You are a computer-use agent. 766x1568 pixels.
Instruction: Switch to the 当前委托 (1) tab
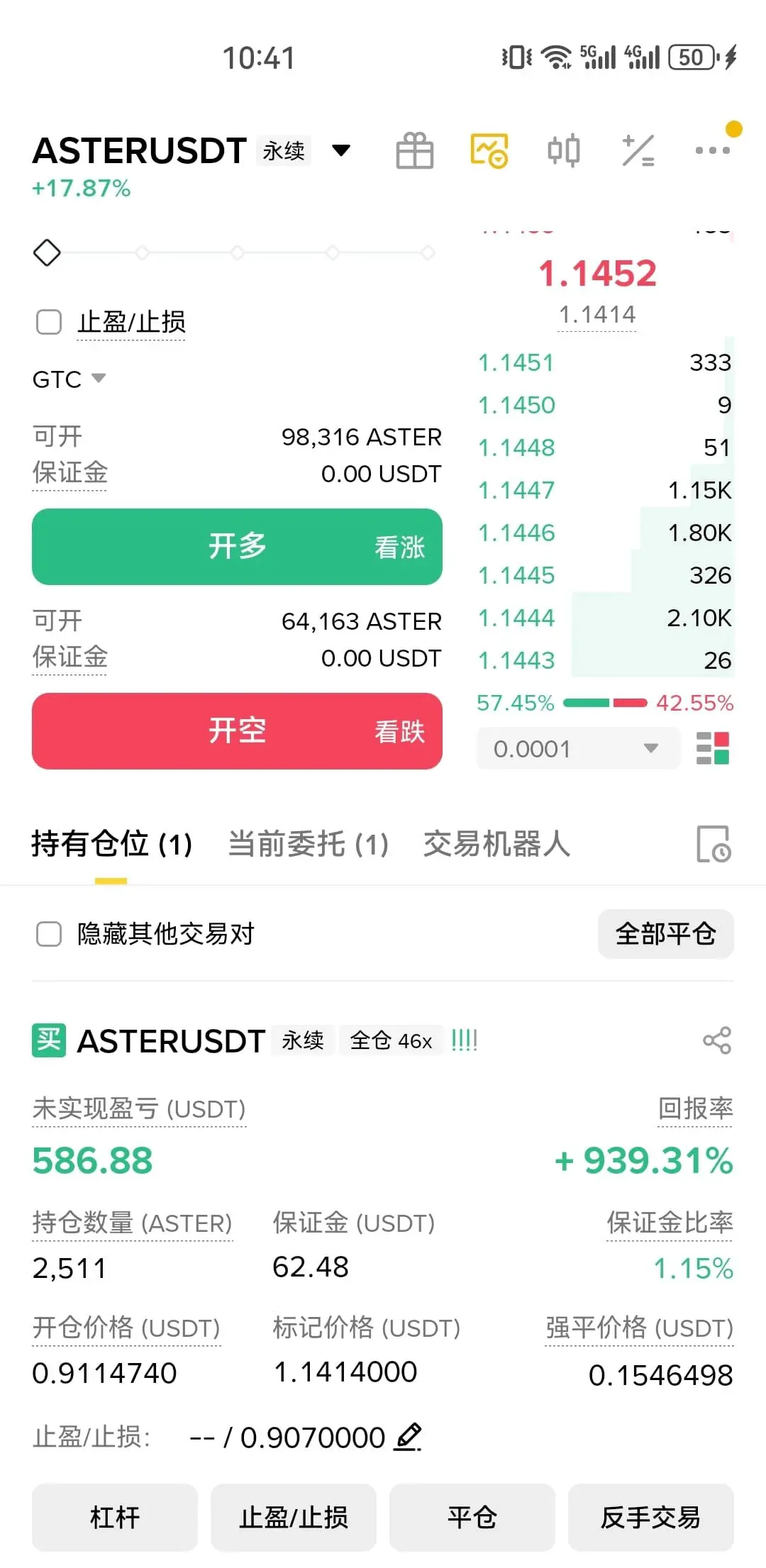tap(308, 845)
